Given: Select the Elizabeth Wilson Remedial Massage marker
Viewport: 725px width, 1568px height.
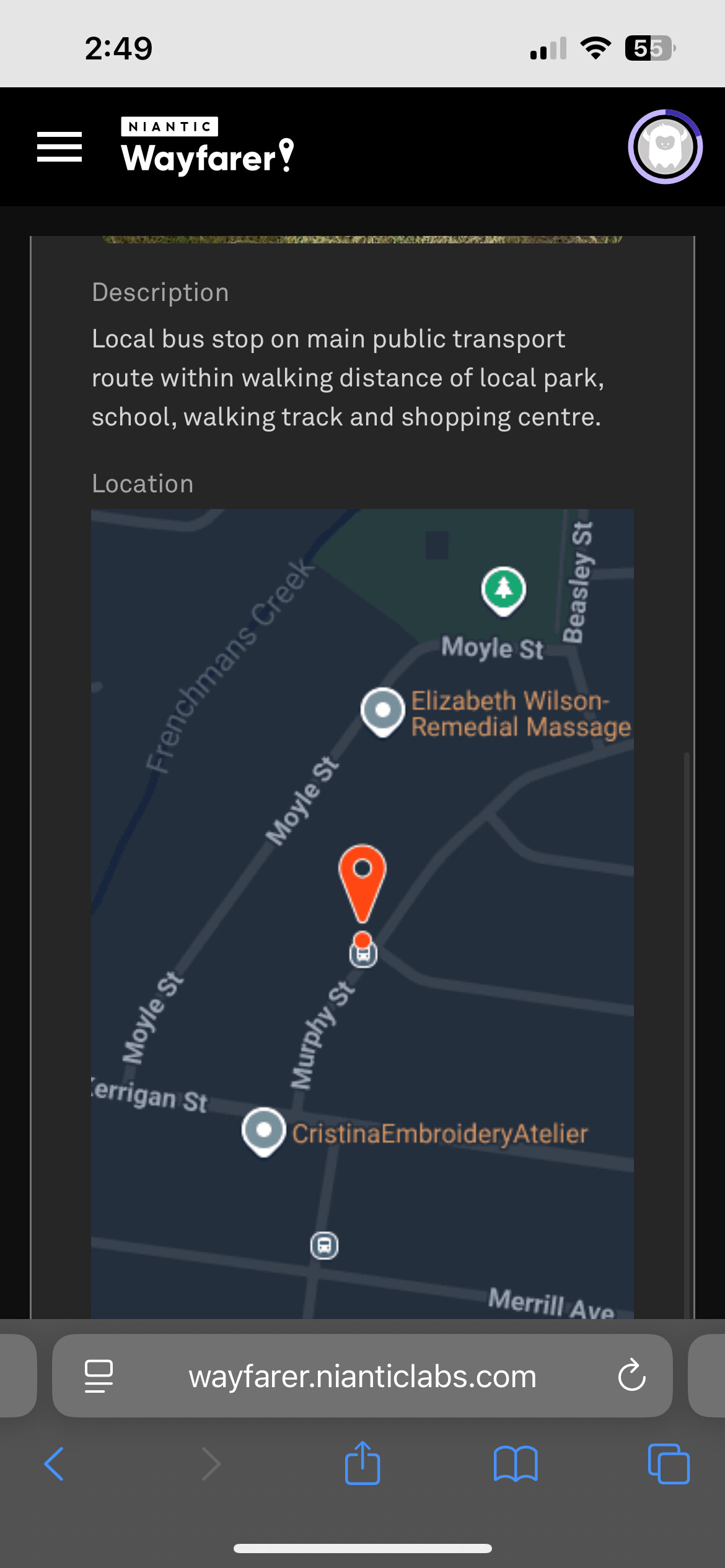Looking at the screenshot, I should pos(383,710).
